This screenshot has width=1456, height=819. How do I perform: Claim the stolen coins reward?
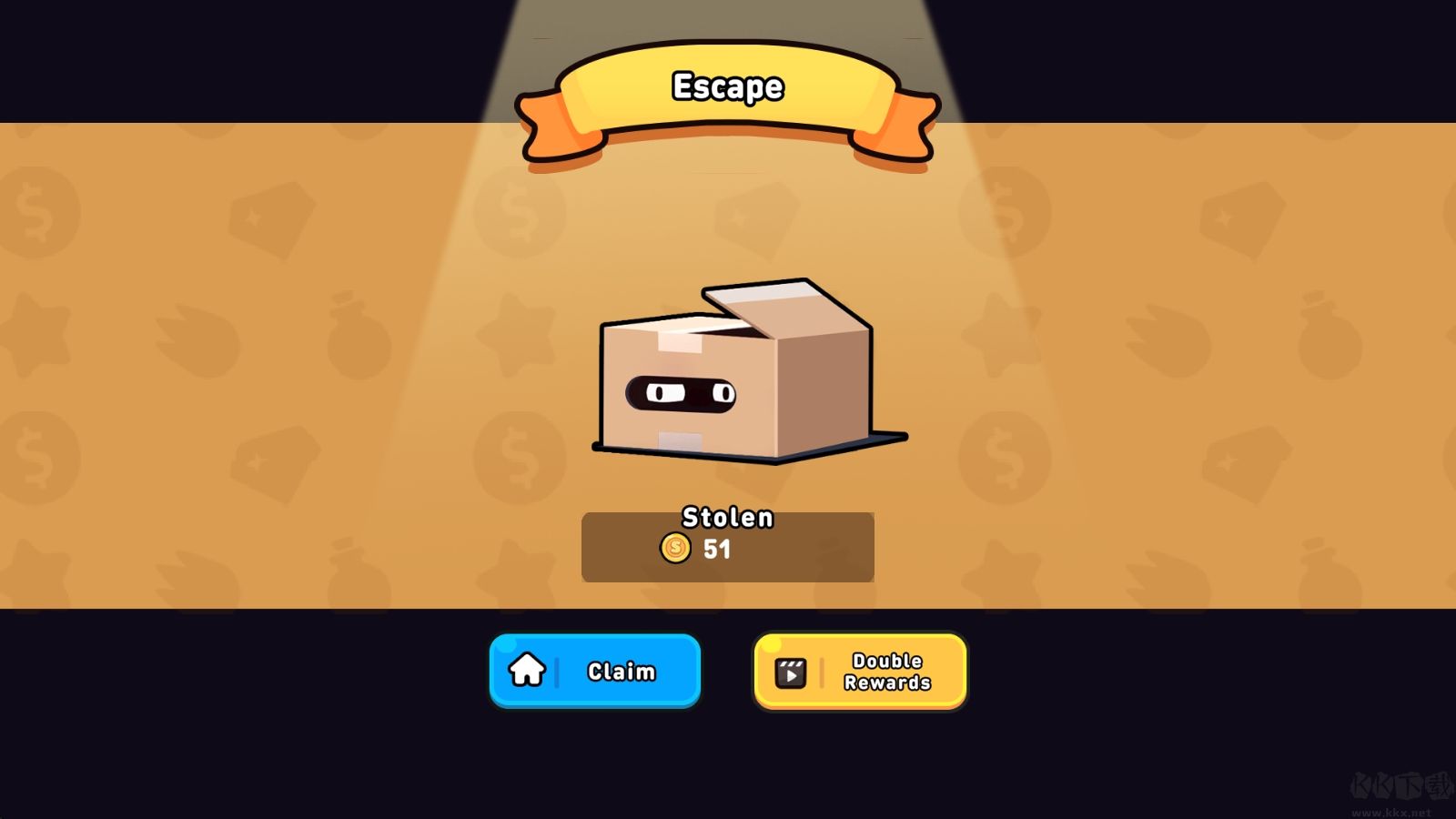coord(595,671)
